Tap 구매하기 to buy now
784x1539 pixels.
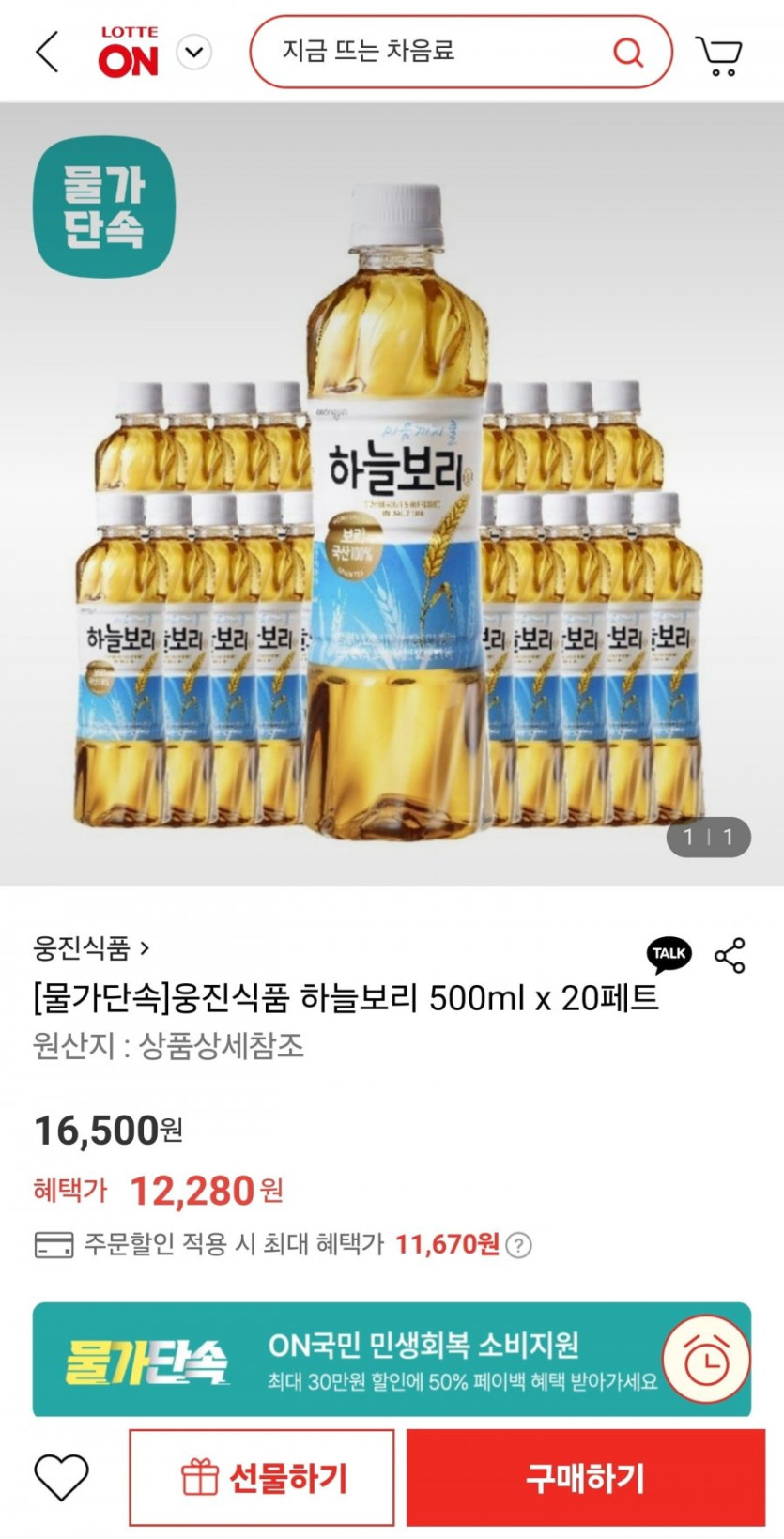click(585, 1478)
